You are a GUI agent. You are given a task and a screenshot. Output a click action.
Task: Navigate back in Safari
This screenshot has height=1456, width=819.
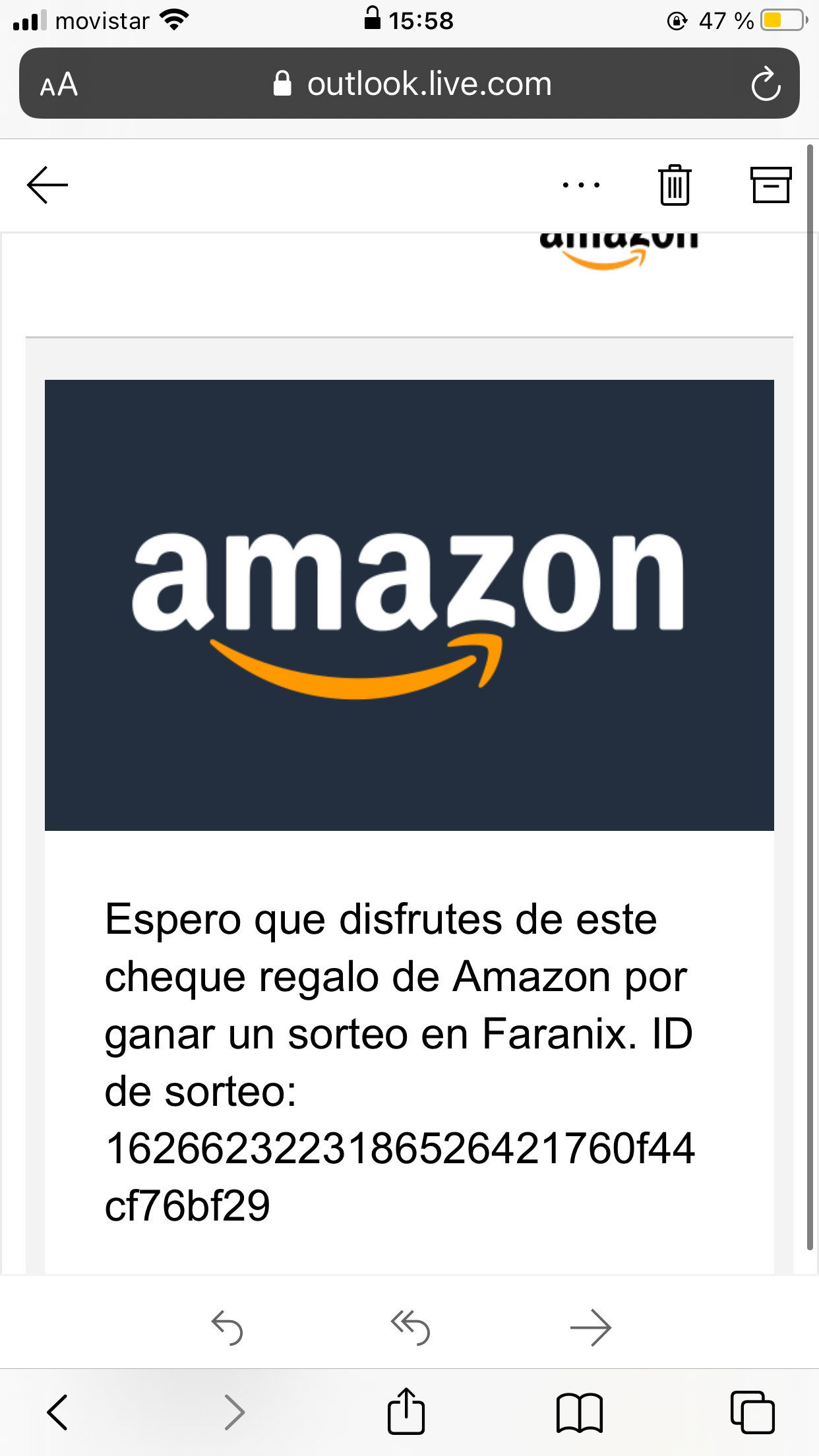tap(58, 1412)
